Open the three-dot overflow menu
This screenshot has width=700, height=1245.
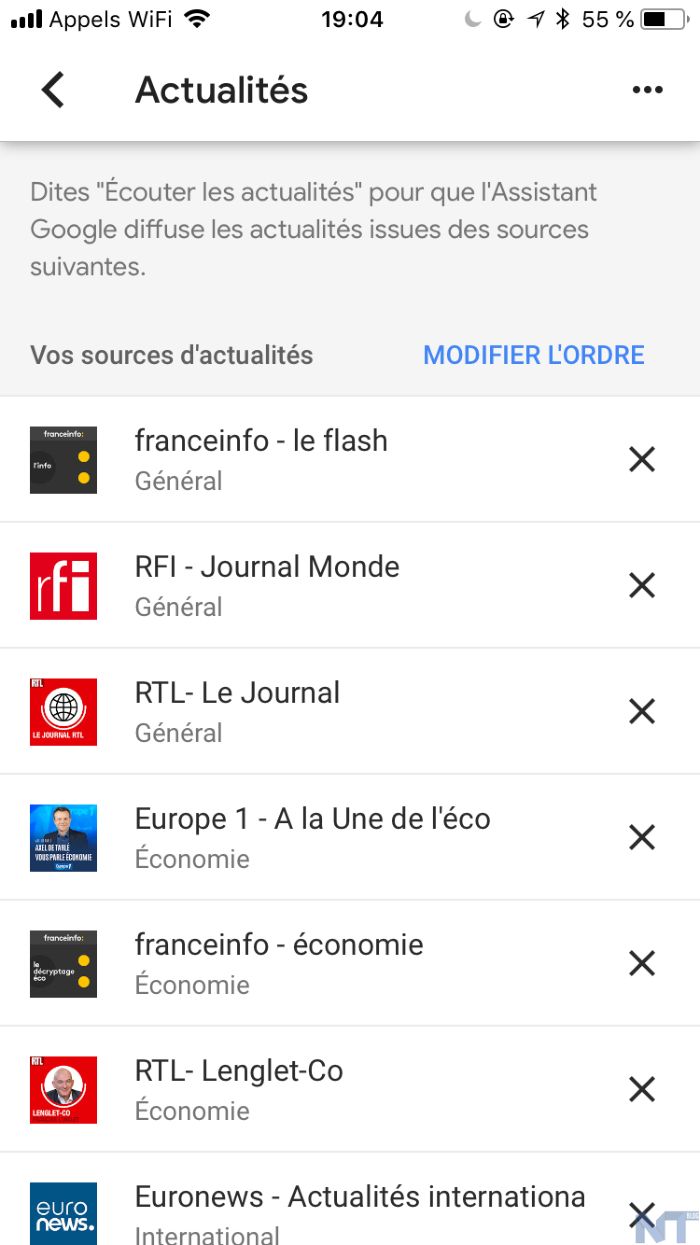(647, 90)
